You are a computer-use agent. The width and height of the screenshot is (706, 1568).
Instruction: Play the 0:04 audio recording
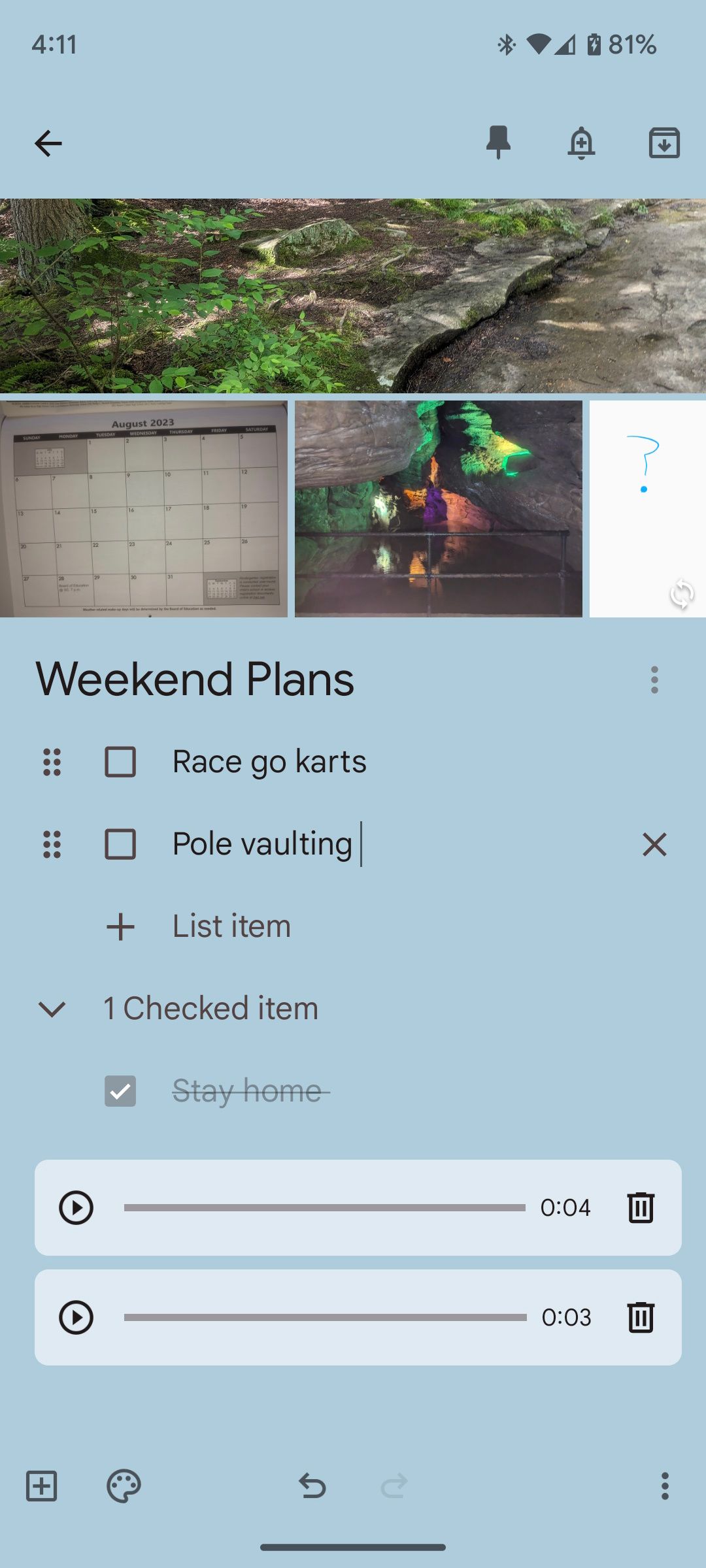pos(76,1207)
